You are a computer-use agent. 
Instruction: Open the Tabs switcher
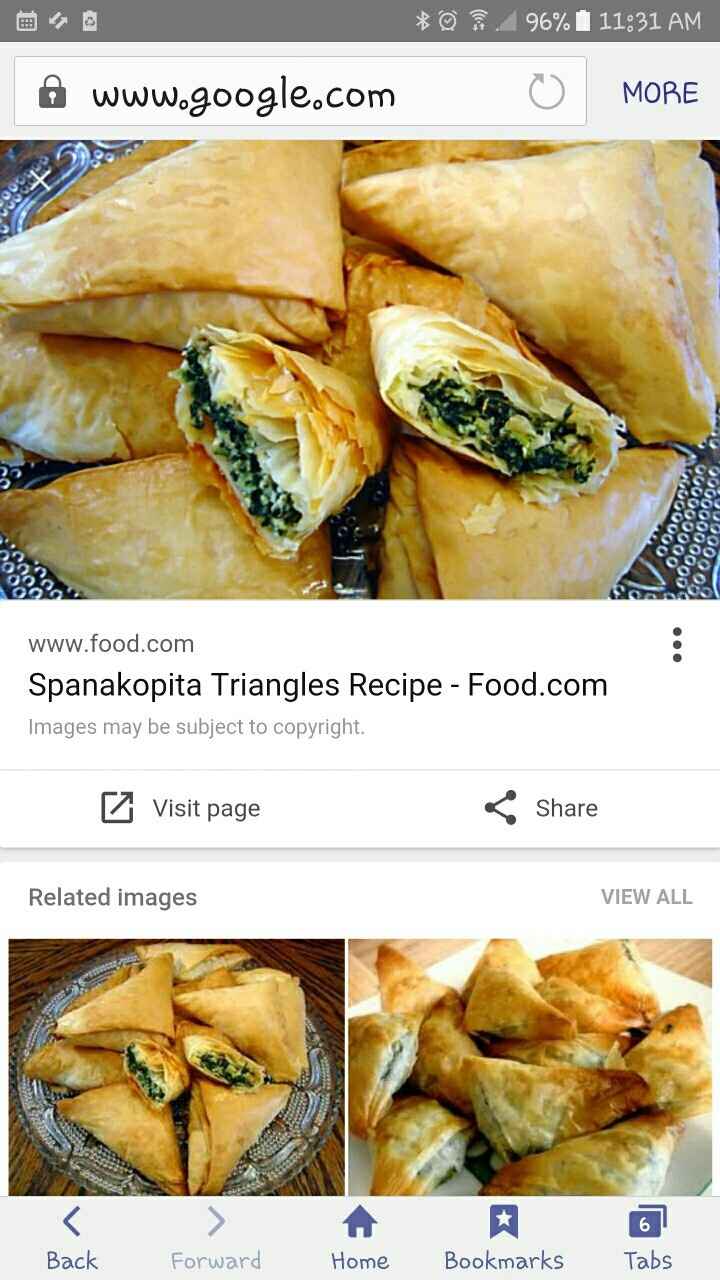tap(648, 1238)
